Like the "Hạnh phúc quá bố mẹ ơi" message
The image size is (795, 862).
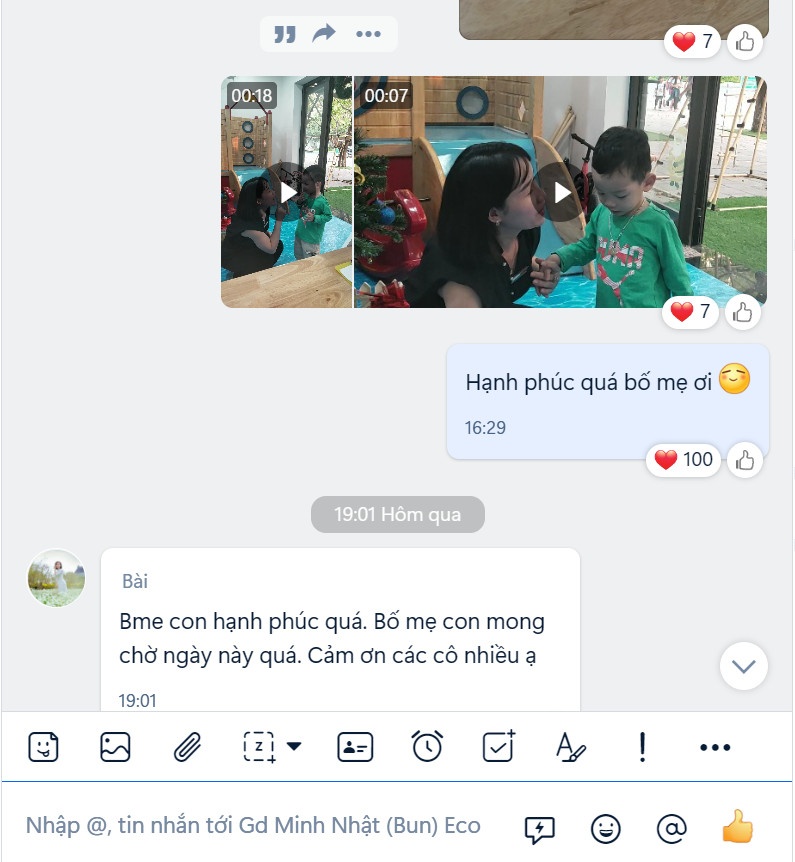tap(744, 460)
